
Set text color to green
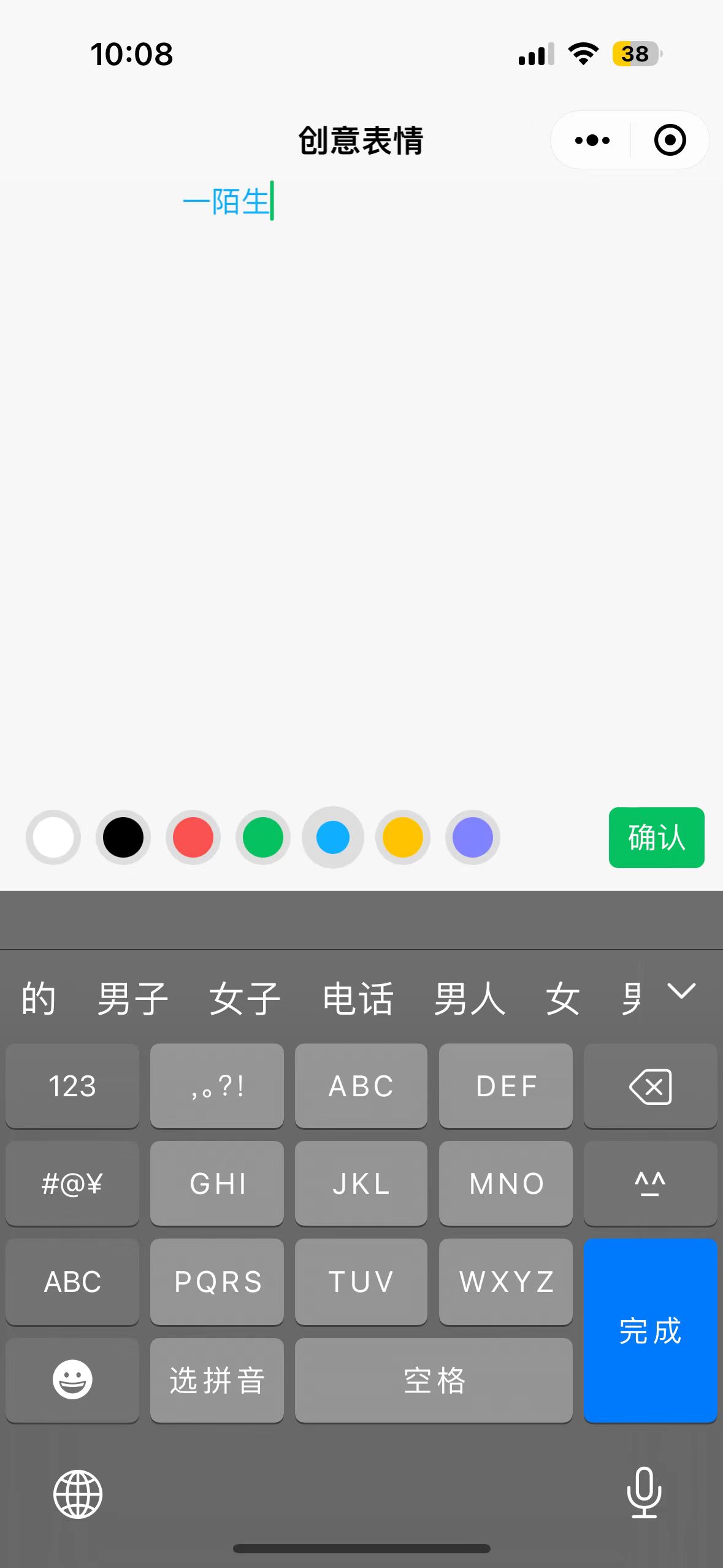pyautogui.click(x=263, y=837)
